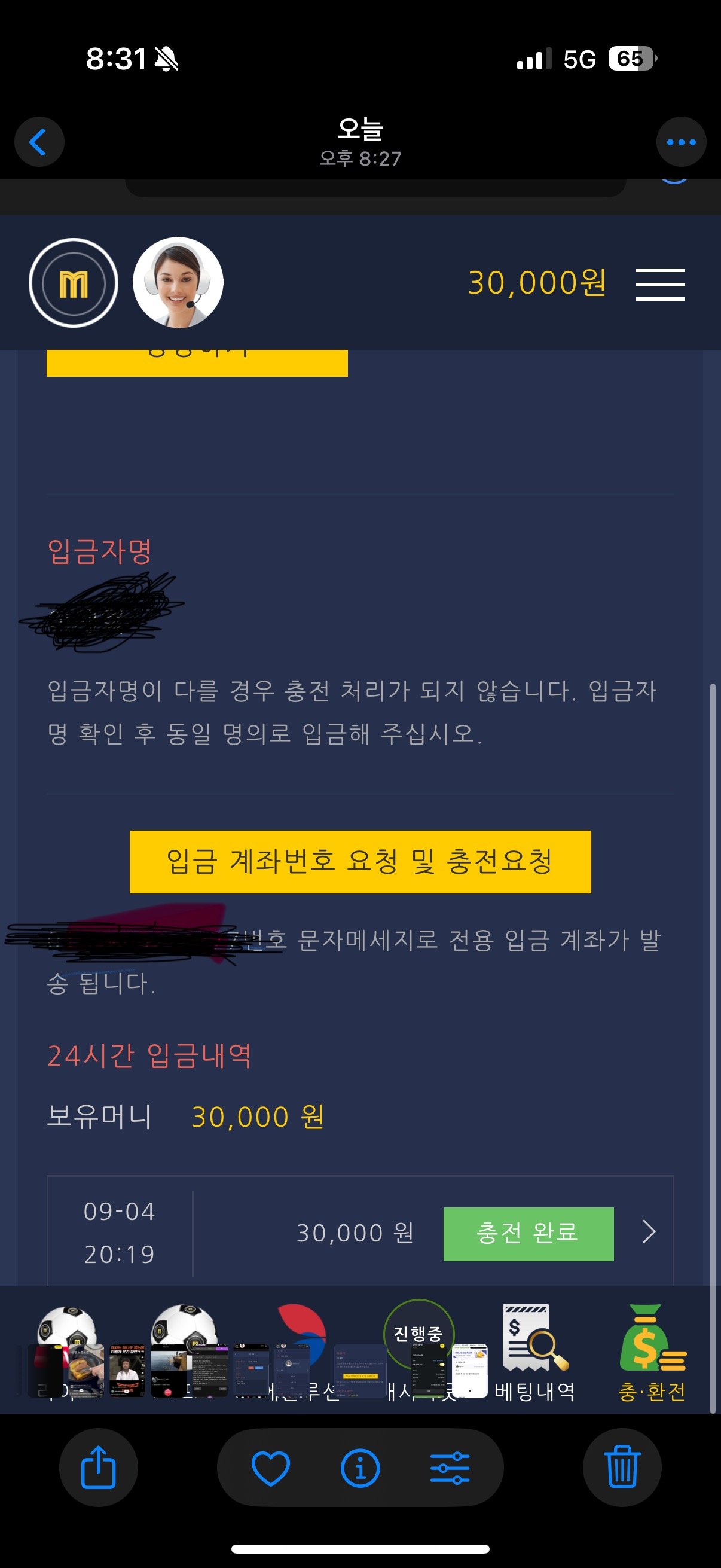Go back to the photo library
The height and width of the screenshot is (1568, 721).
pos(39,142)
